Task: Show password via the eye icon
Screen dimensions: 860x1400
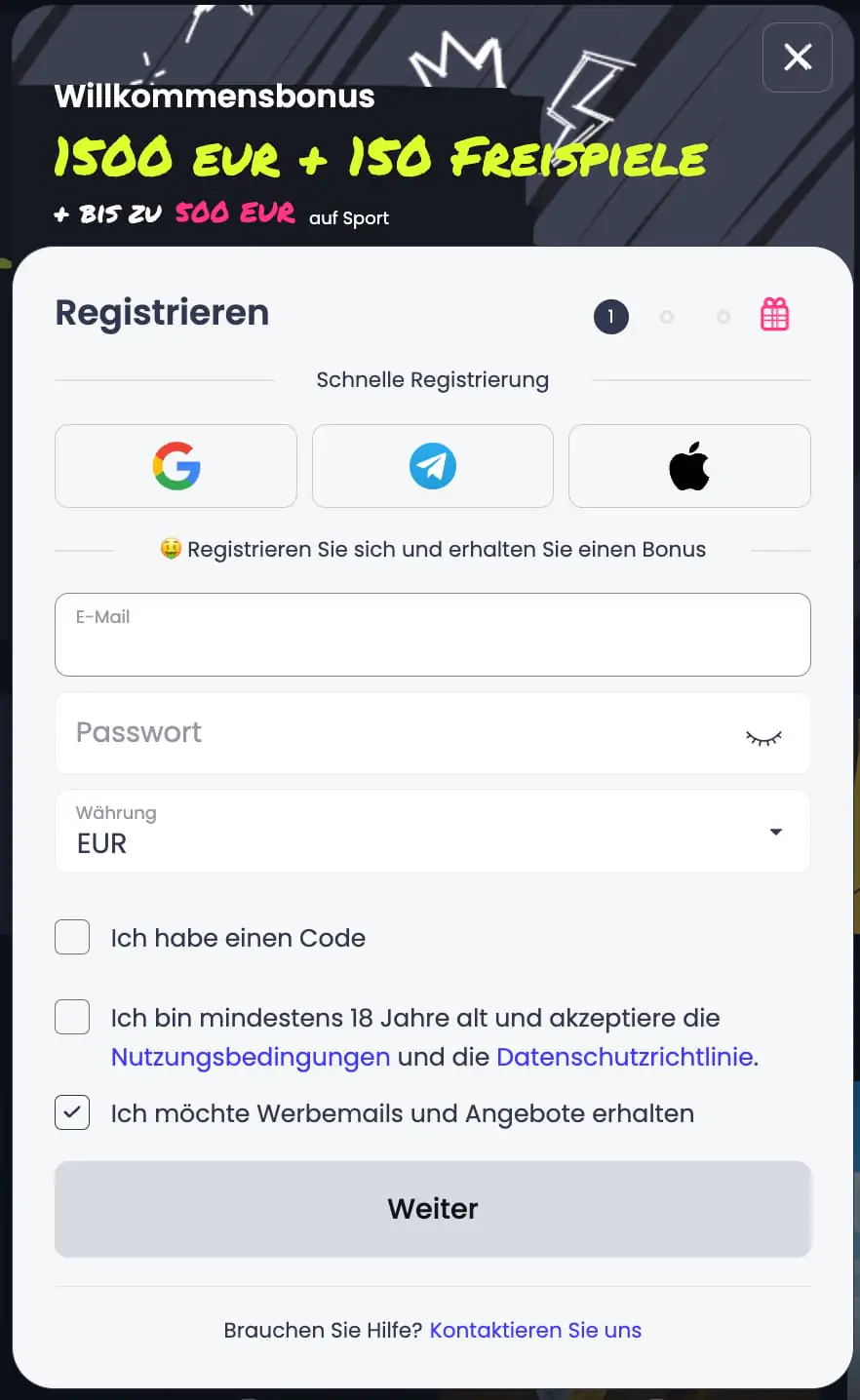Action: pos(763,738)
